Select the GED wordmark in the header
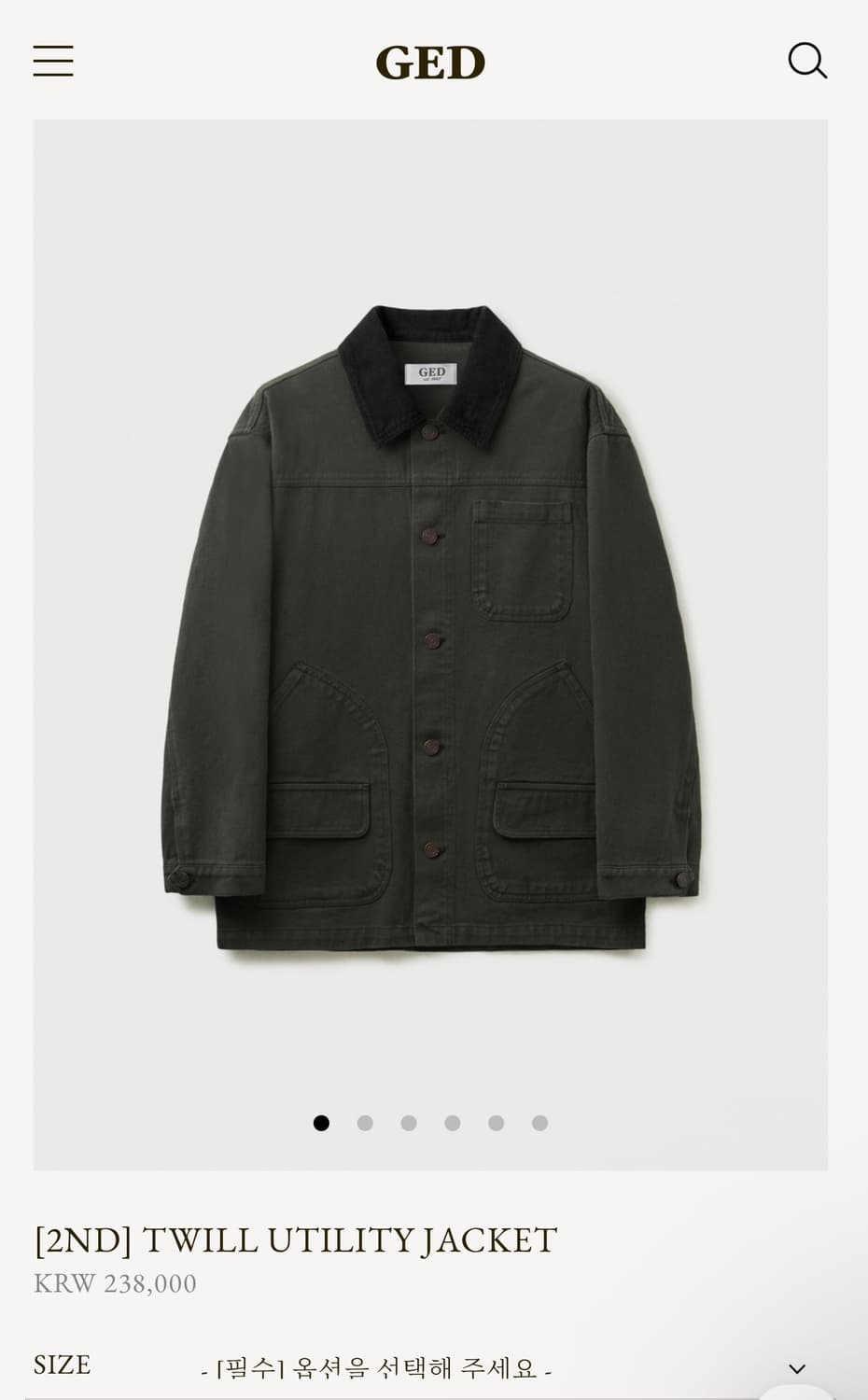The width and height of the screenshot is (868, 1400). pos(433,61)
